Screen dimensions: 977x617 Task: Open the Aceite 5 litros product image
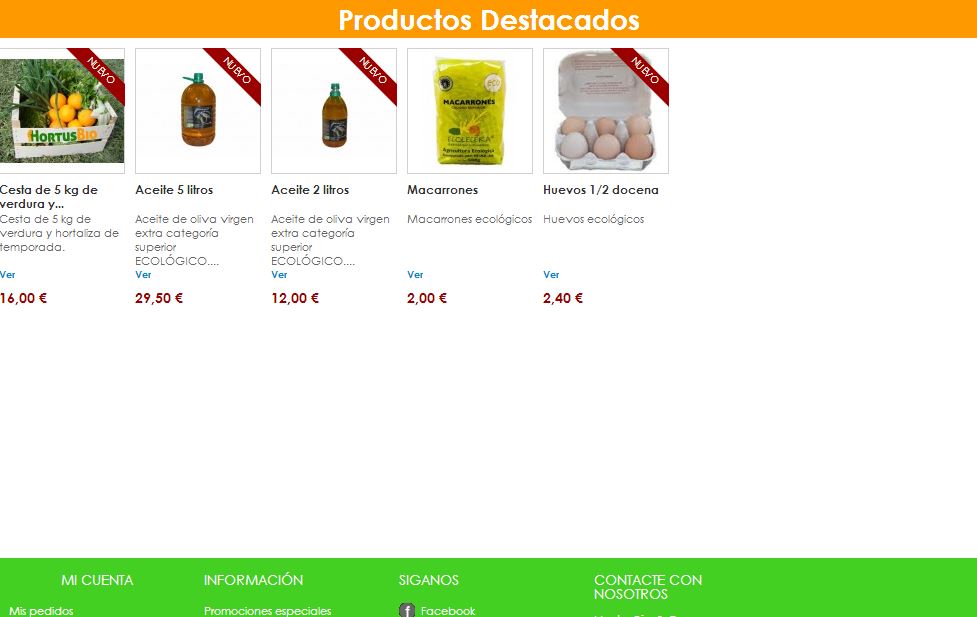click(198, 111)
